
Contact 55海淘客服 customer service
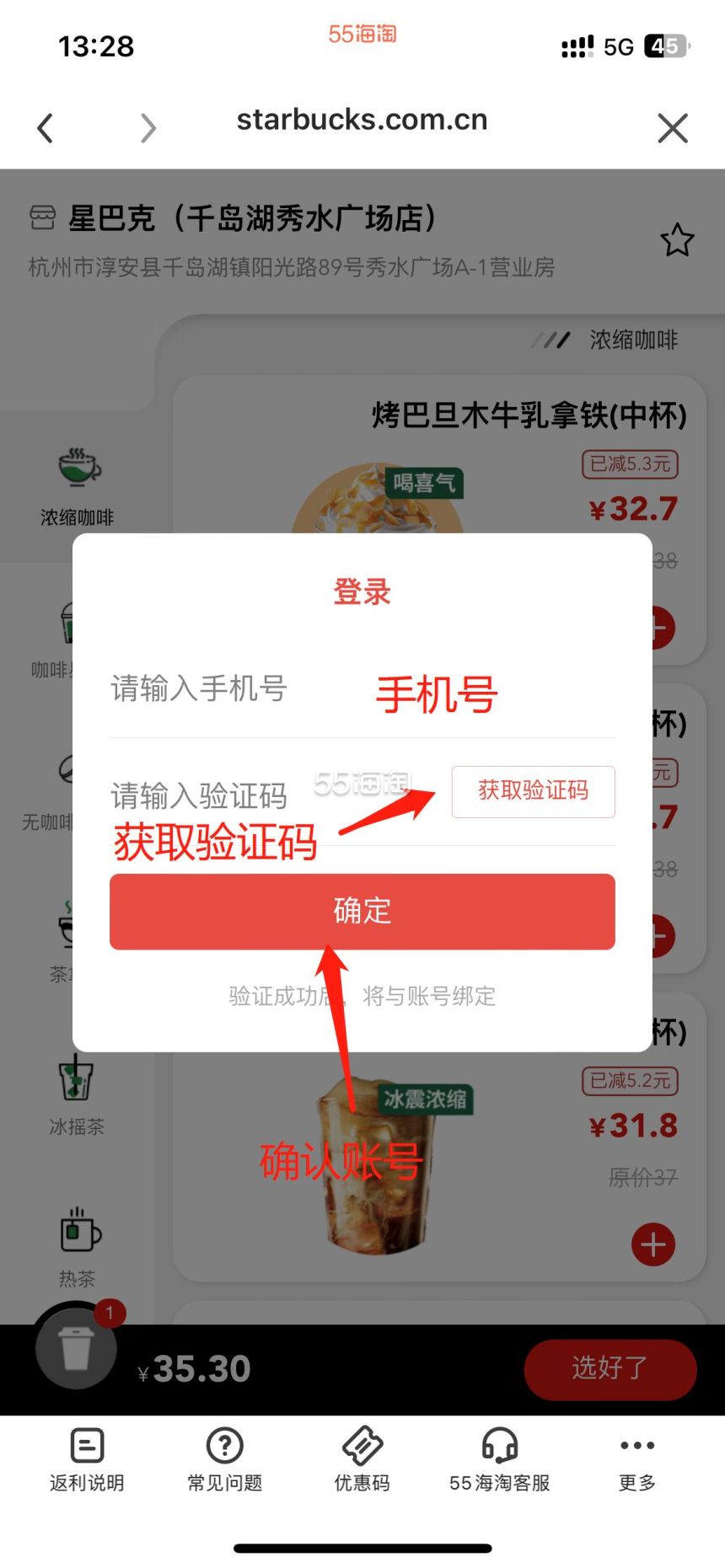[499, 1459]
